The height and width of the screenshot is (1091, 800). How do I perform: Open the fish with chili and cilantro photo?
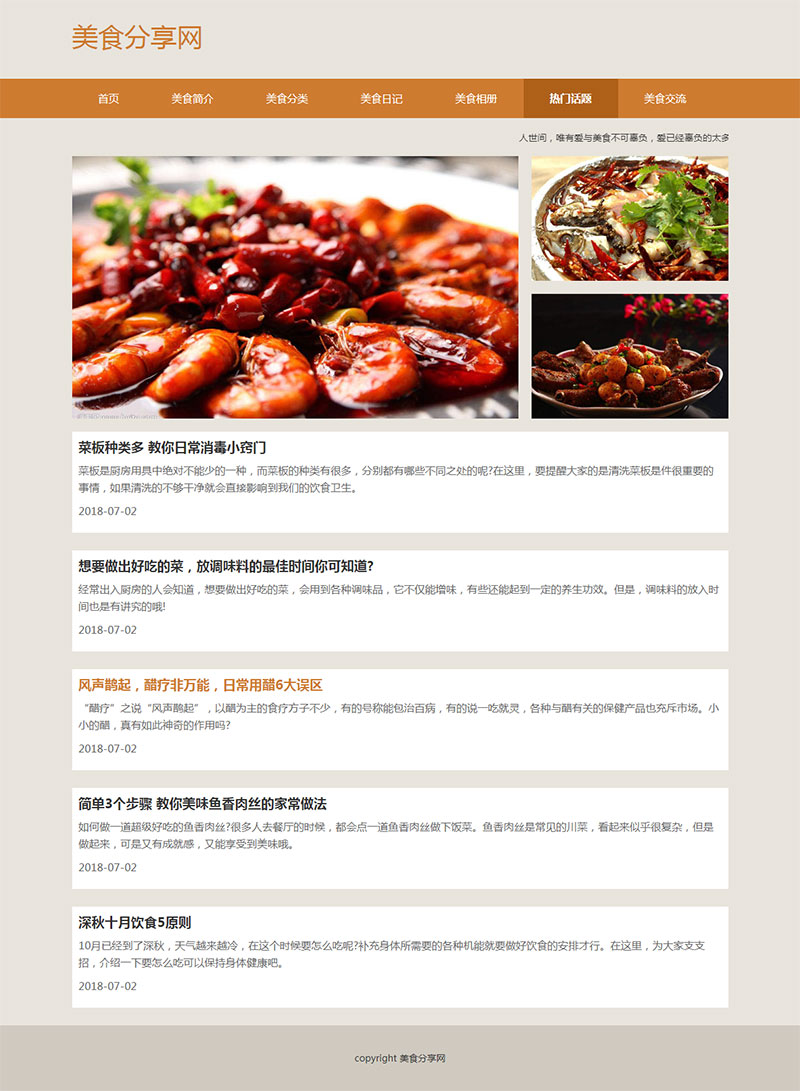pyautogui.click(x=629, y=218)
